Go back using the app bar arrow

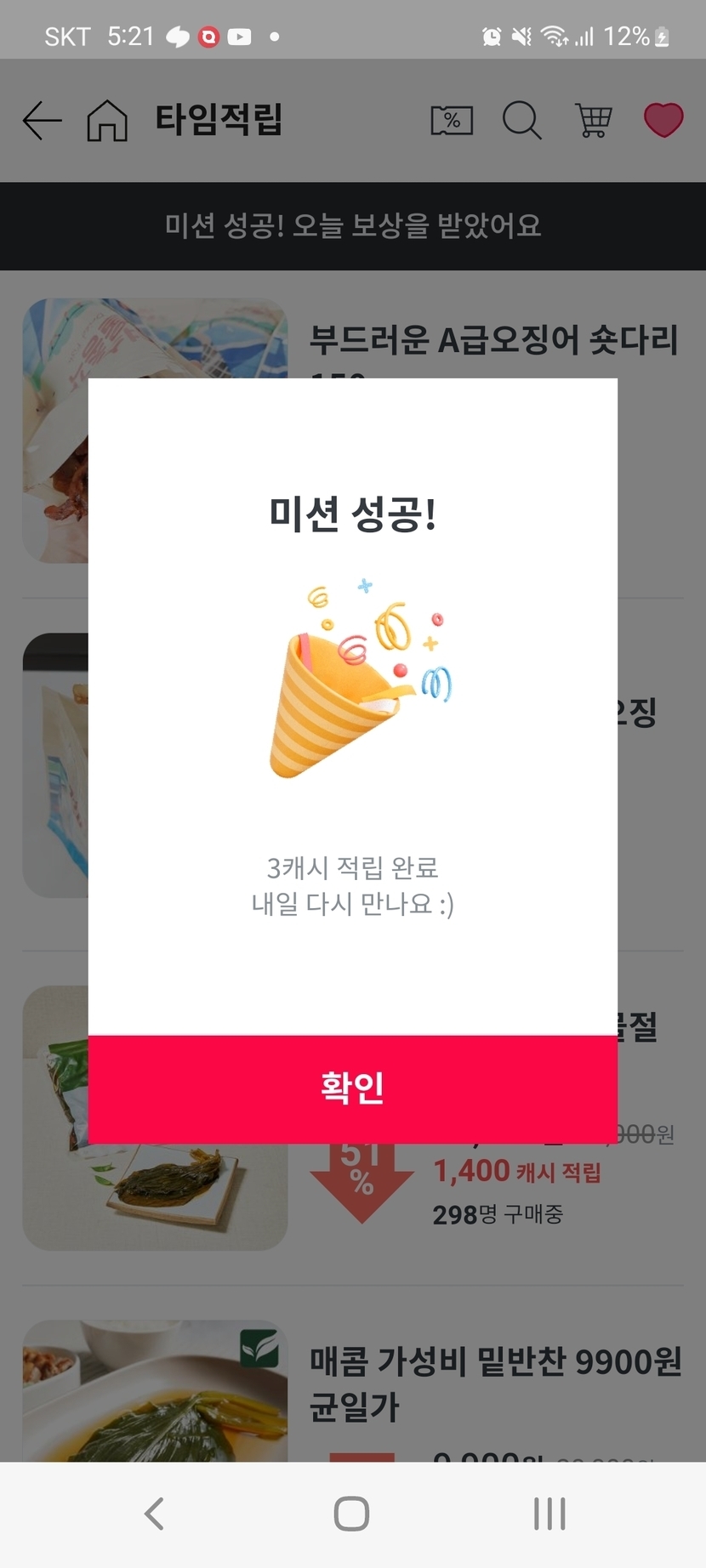coord(42,121)
